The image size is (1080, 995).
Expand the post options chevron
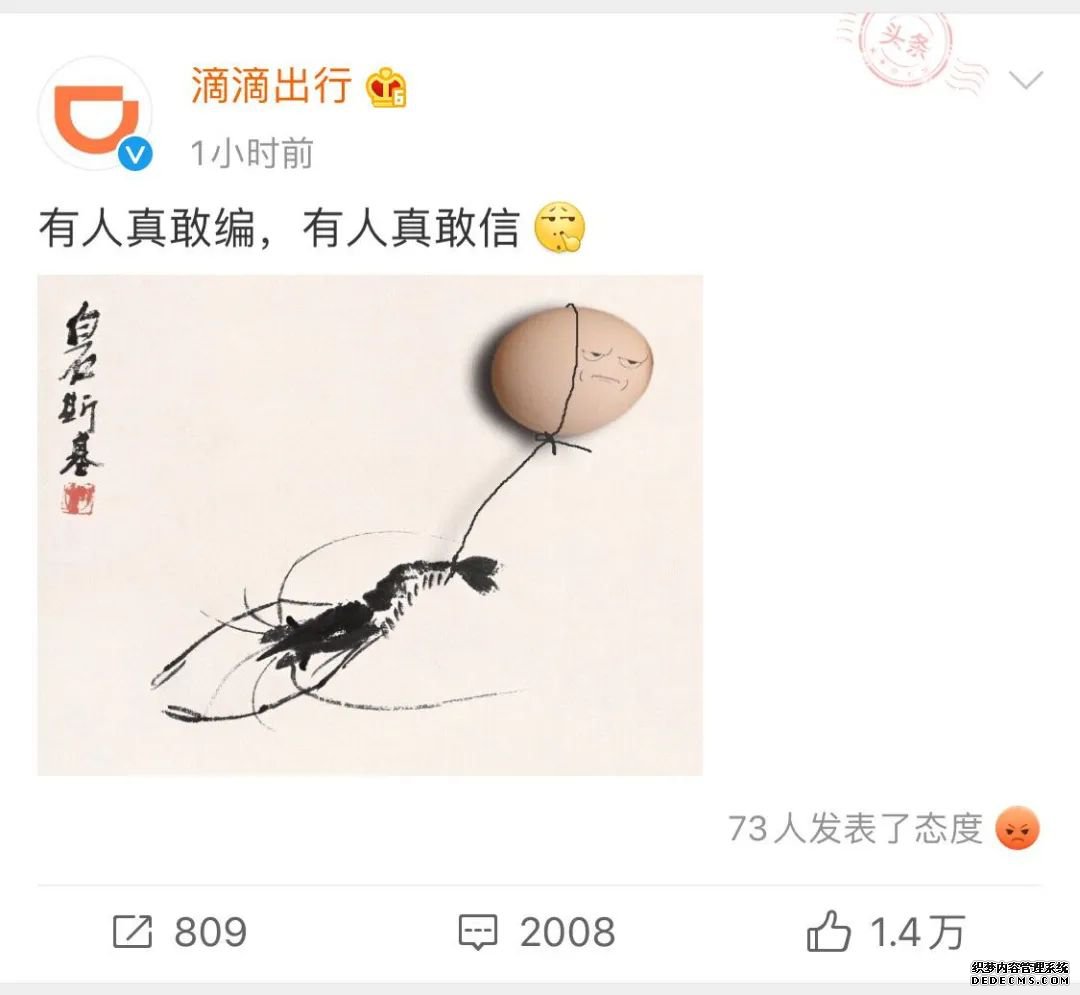(1026, 79)
